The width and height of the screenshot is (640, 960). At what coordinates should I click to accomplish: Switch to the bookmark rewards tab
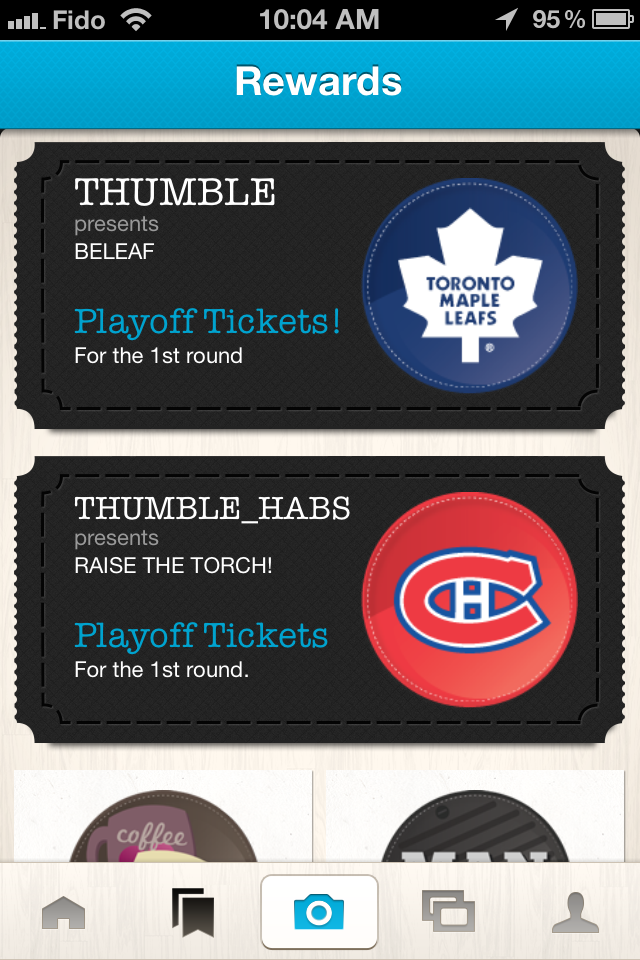click(192, 912)
